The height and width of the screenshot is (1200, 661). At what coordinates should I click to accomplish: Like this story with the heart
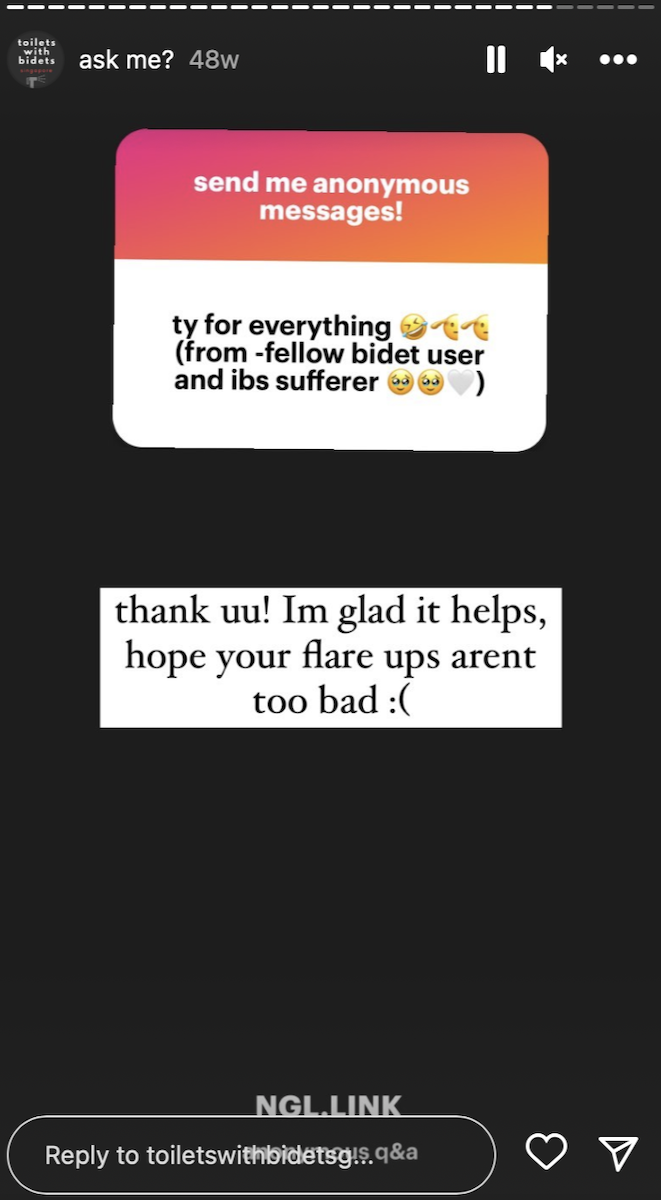pos(546,1153)
